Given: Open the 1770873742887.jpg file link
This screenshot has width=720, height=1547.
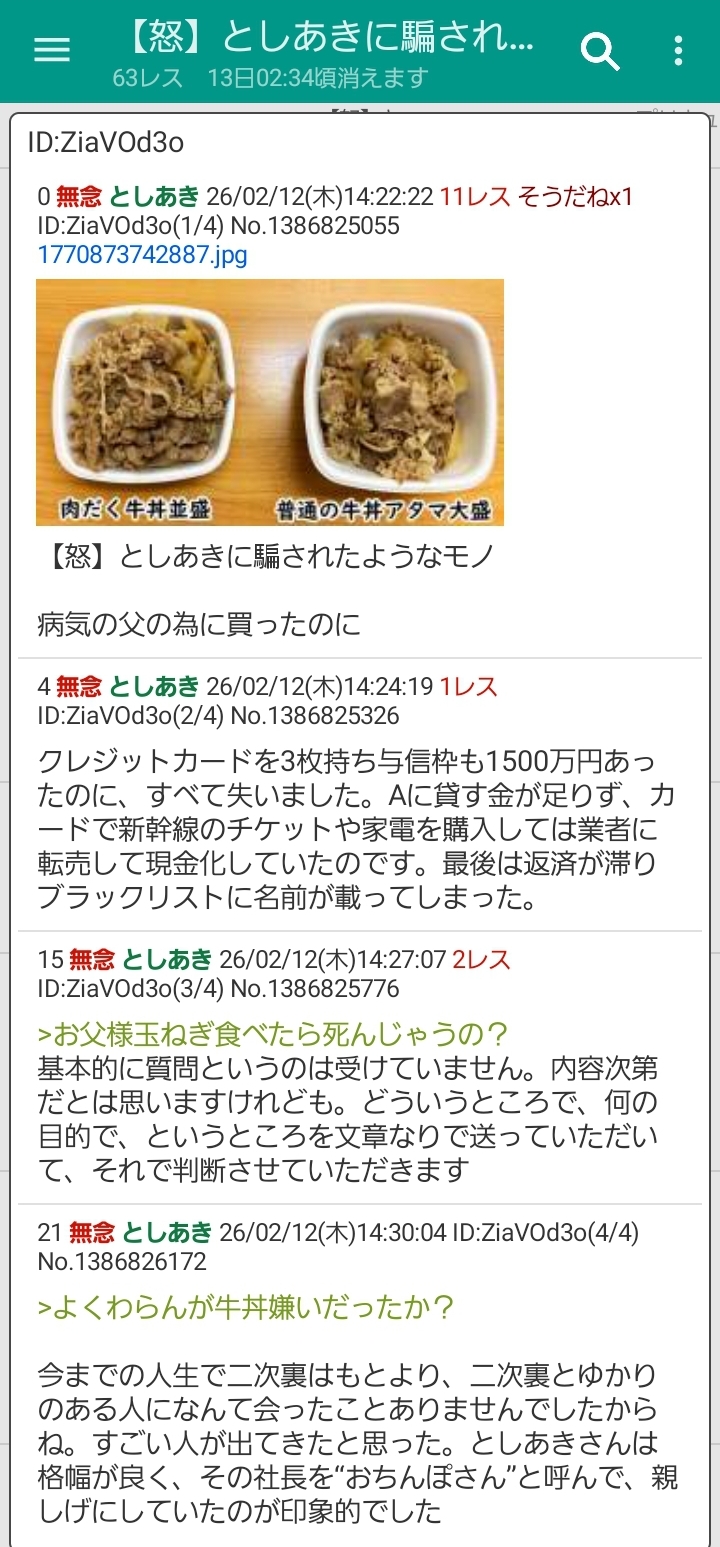Looking at the screenshot, I should [142, 254].
